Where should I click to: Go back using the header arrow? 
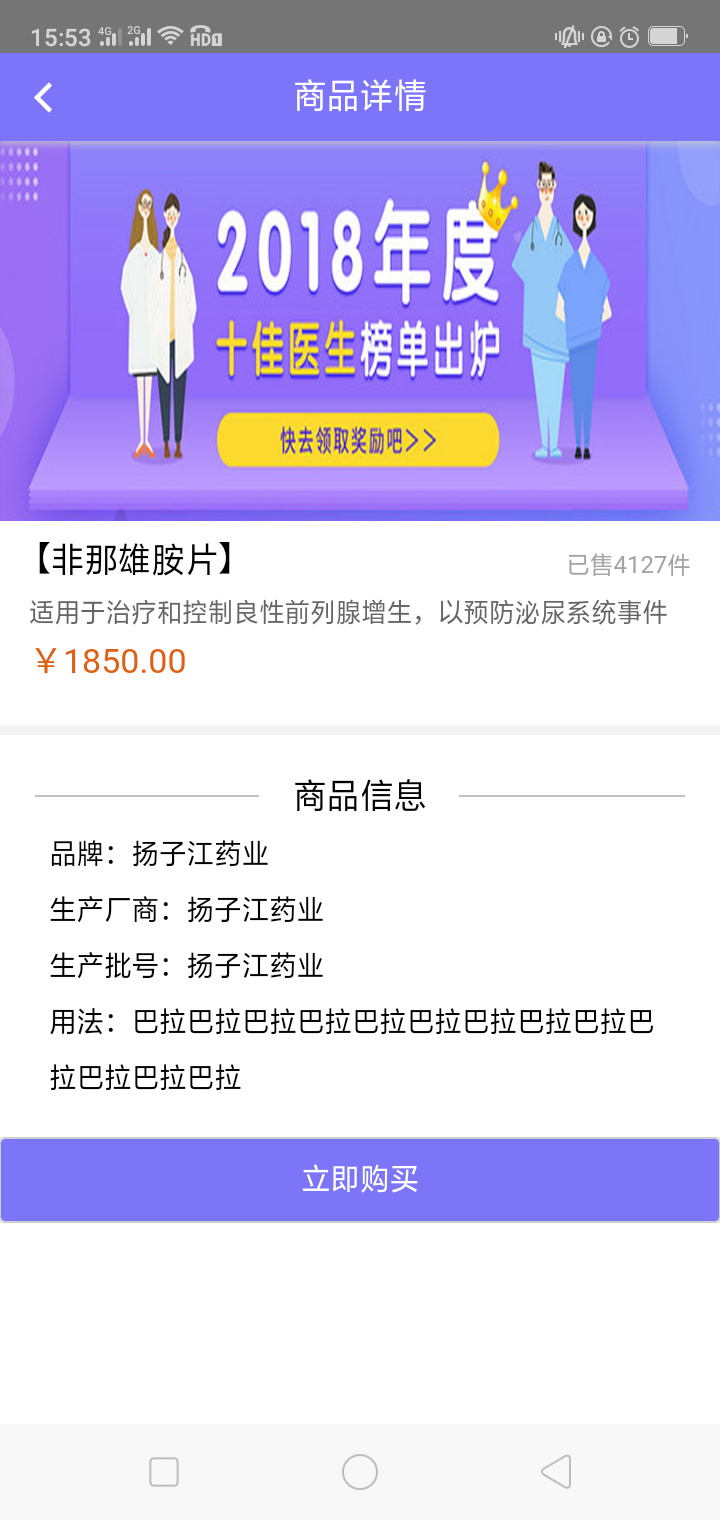click(43, 97)
